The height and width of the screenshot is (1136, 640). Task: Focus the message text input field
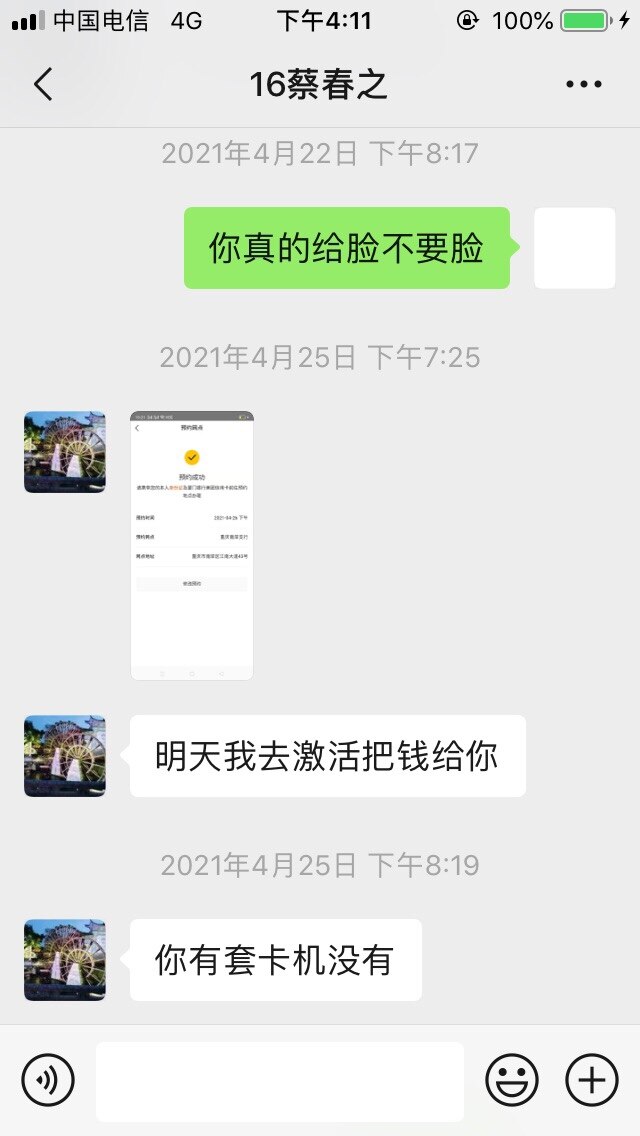280,1080
